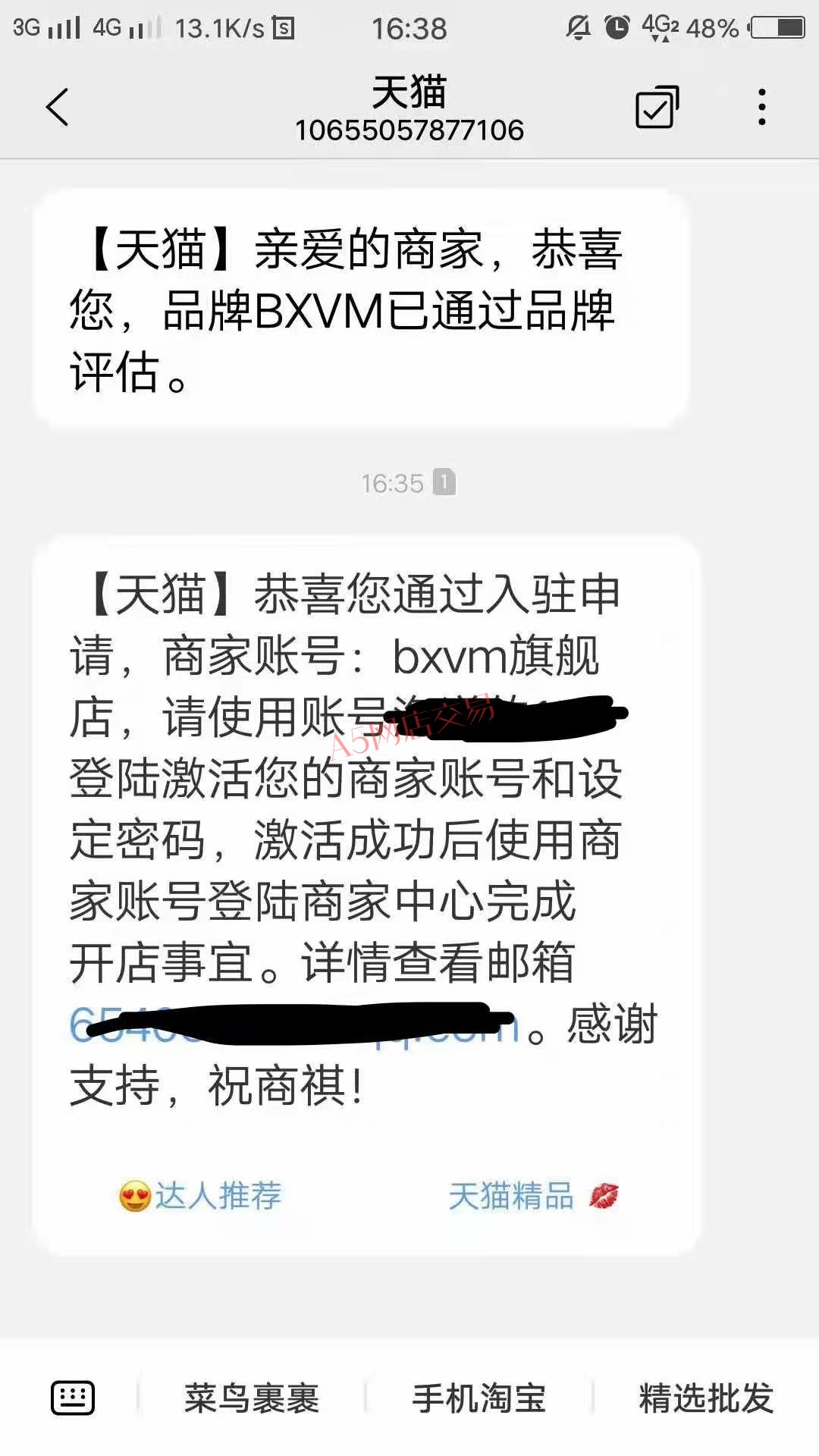The image size is (819, 1456).
Task: Open the 精选批发 menu
Action: (706, 1398)
